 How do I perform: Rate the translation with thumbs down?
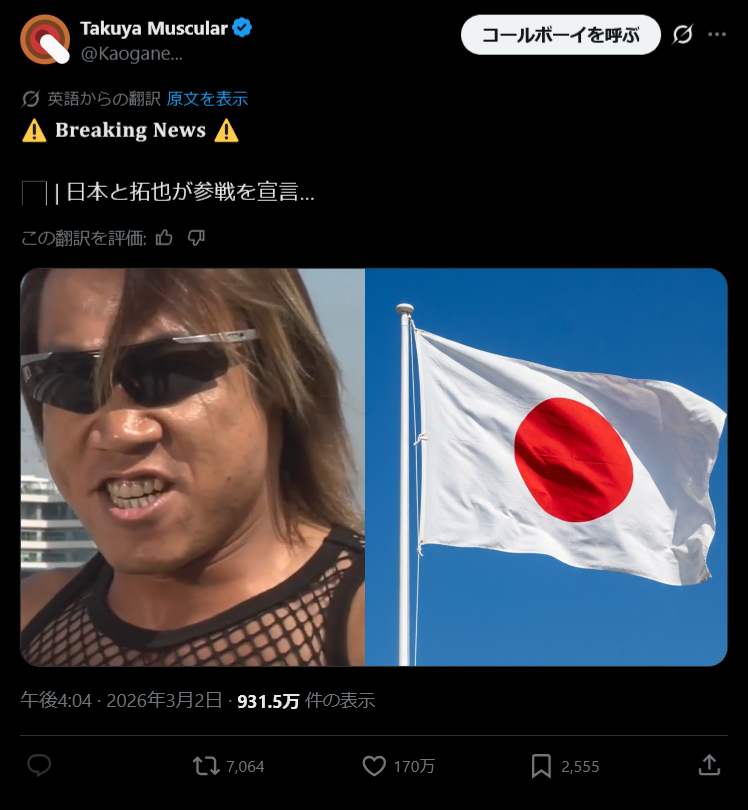[196, 237]
